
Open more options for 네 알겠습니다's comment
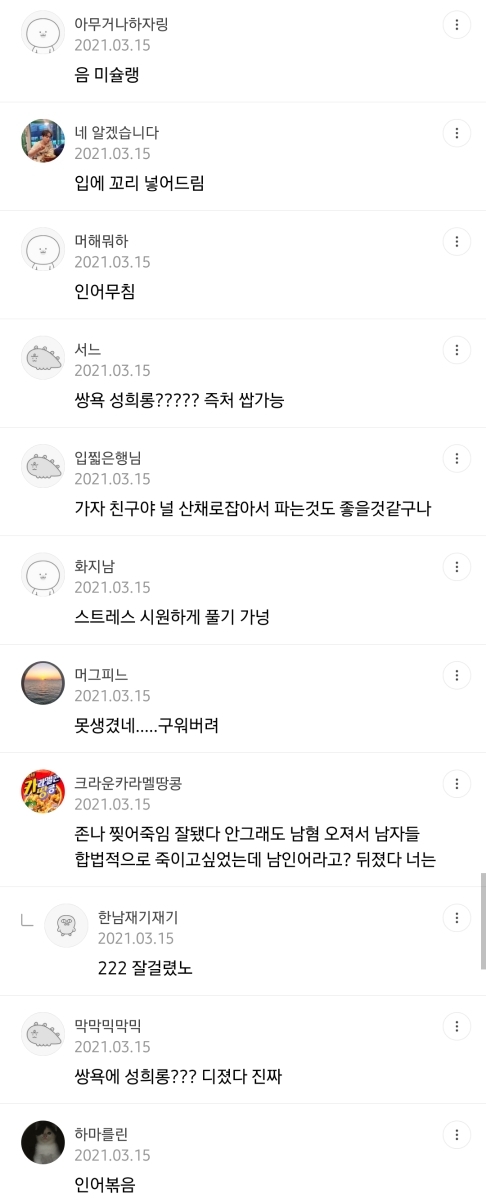[456, 133]
